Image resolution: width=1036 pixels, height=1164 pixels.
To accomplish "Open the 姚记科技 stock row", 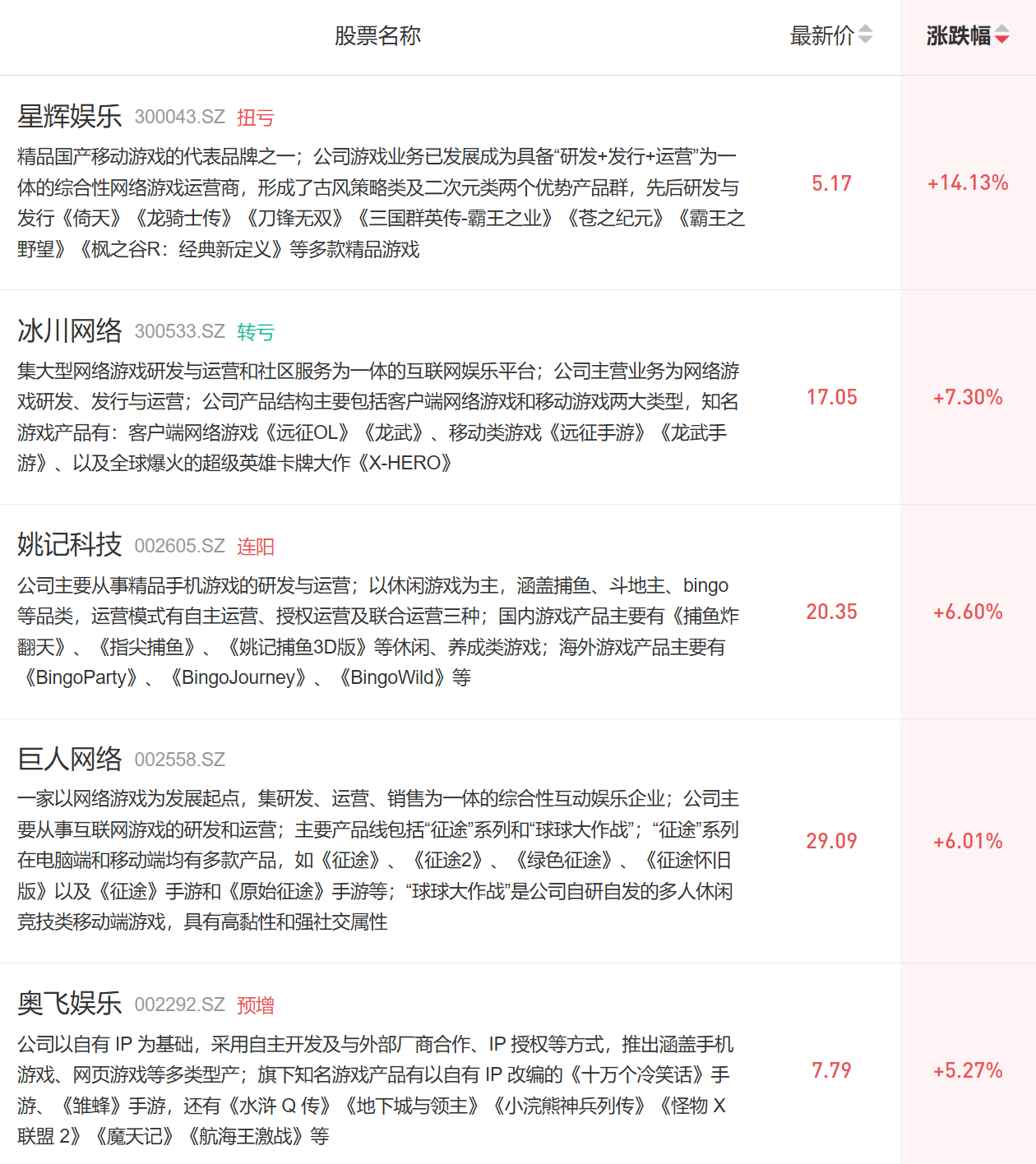I will coord(518,612).
